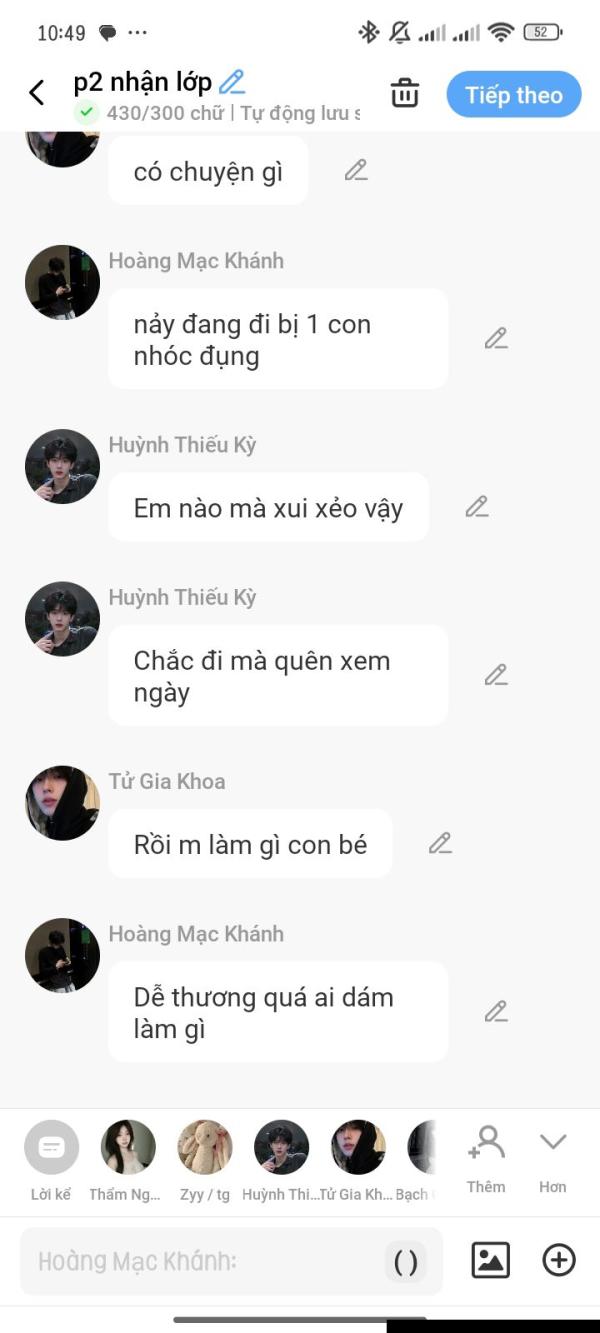600x1333 pixels.
Task: Choose the character Zyy / tg
Action: 205,1158
